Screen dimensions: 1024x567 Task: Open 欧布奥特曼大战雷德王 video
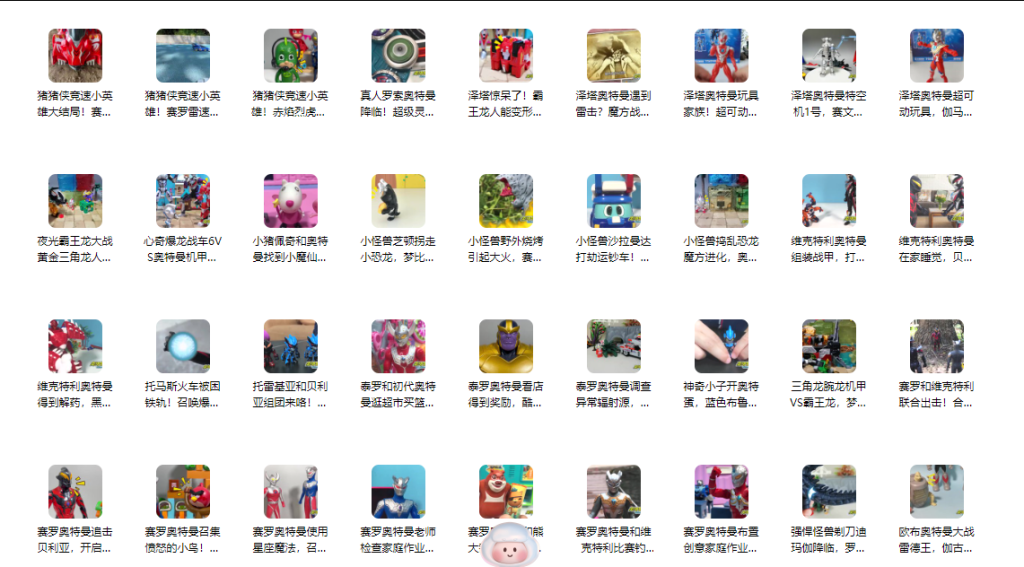[936, 491]
